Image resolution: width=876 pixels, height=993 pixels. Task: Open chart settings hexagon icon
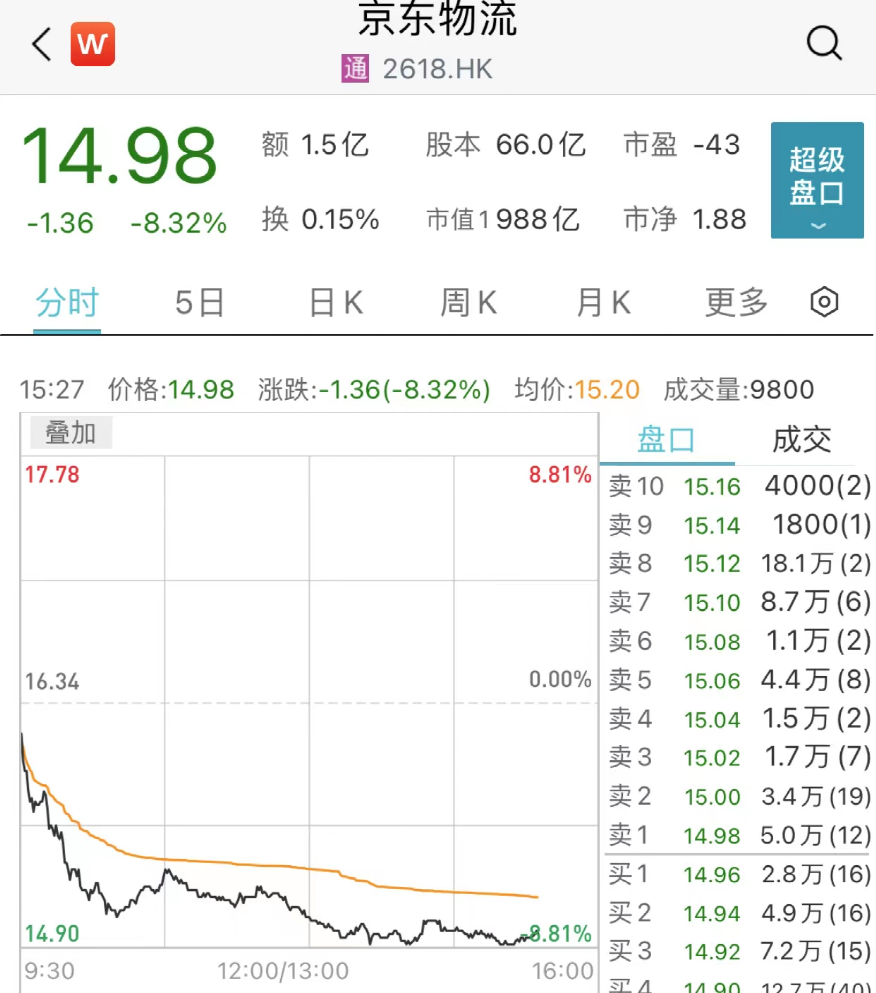pyautogui.click(x=824, y=303)
